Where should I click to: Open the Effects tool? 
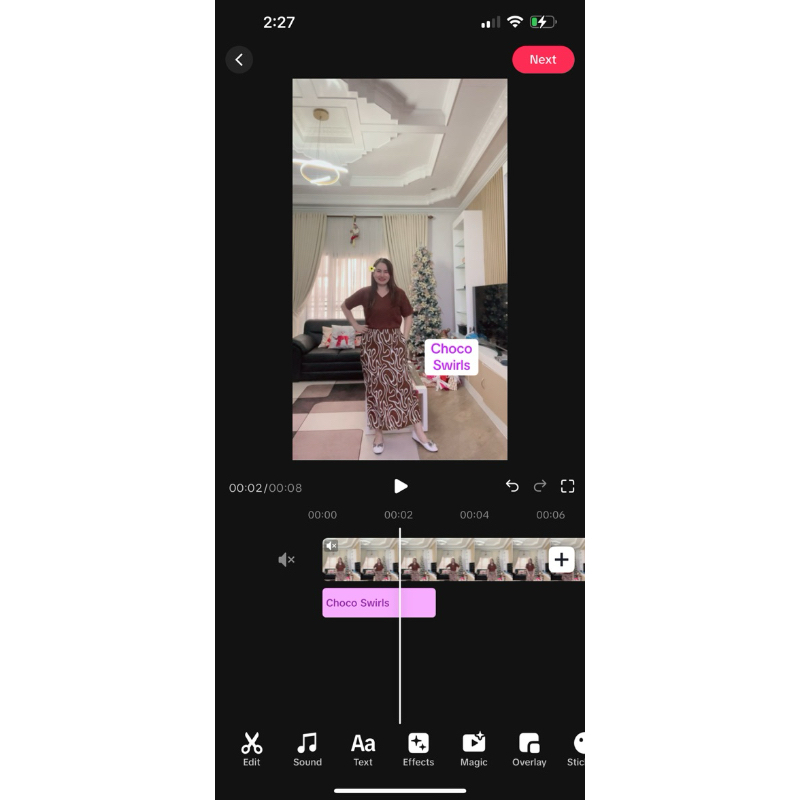tap(418, 749)
